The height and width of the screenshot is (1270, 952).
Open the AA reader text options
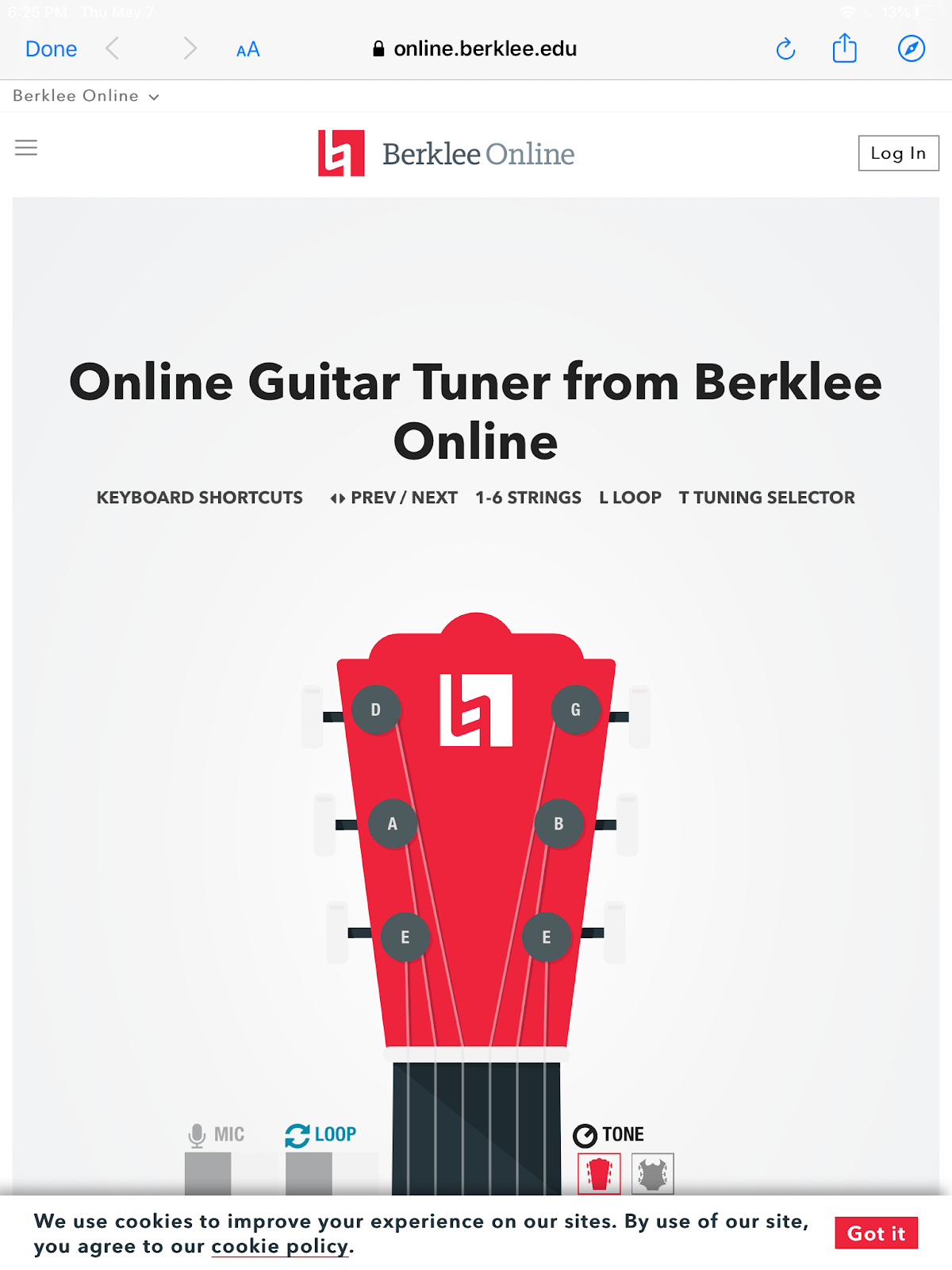(248, 49)
